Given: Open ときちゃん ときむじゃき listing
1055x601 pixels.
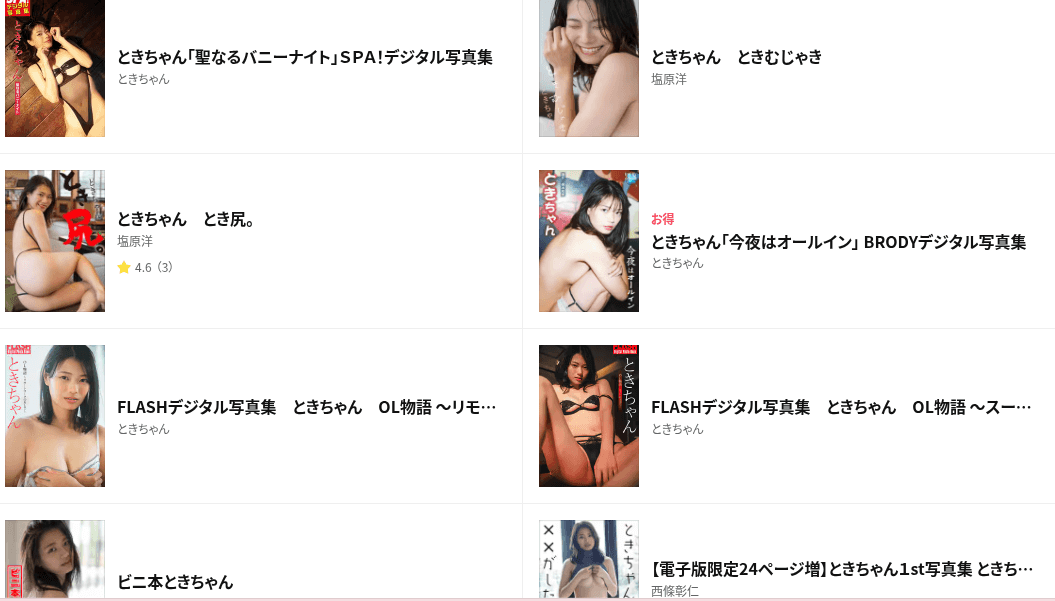Looking at the screenshot, I should click(x=736, y=57).
